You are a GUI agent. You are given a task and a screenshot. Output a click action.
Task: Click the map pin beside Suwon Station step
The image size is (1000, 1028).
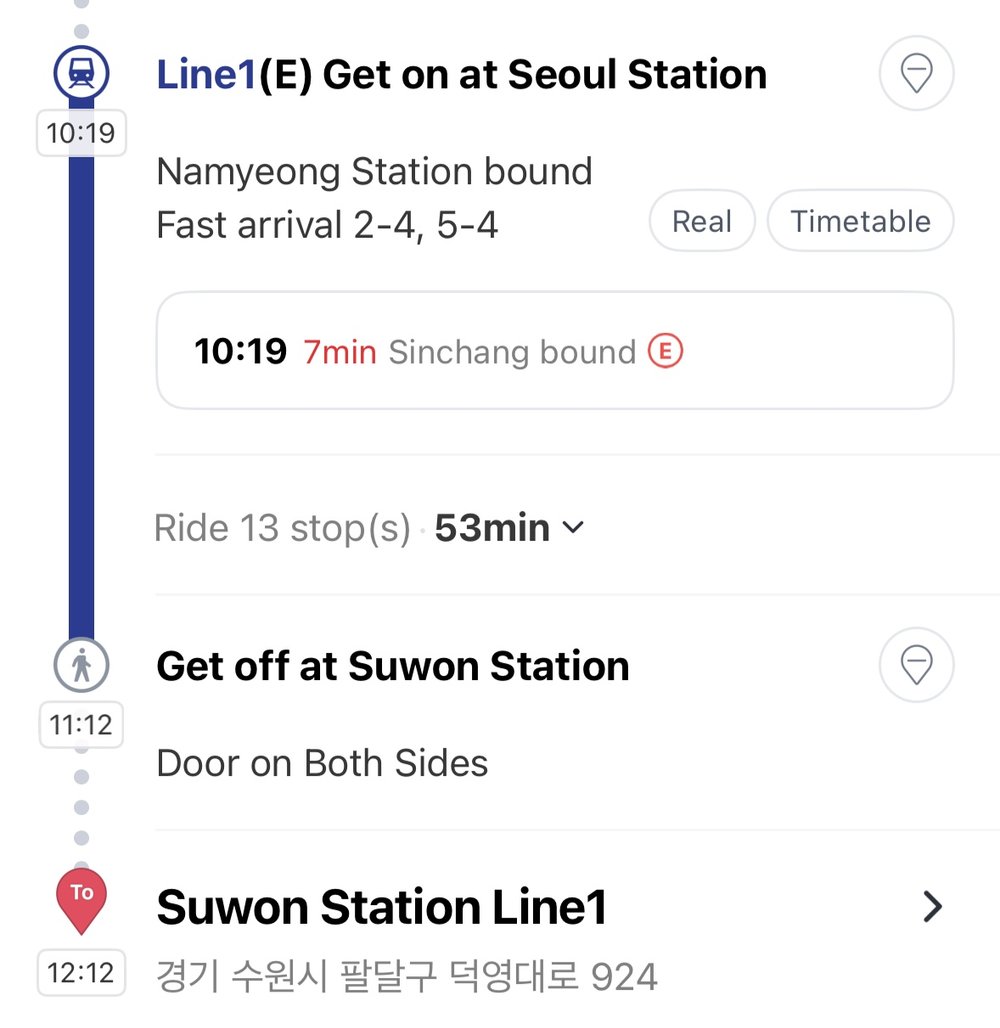916,664
